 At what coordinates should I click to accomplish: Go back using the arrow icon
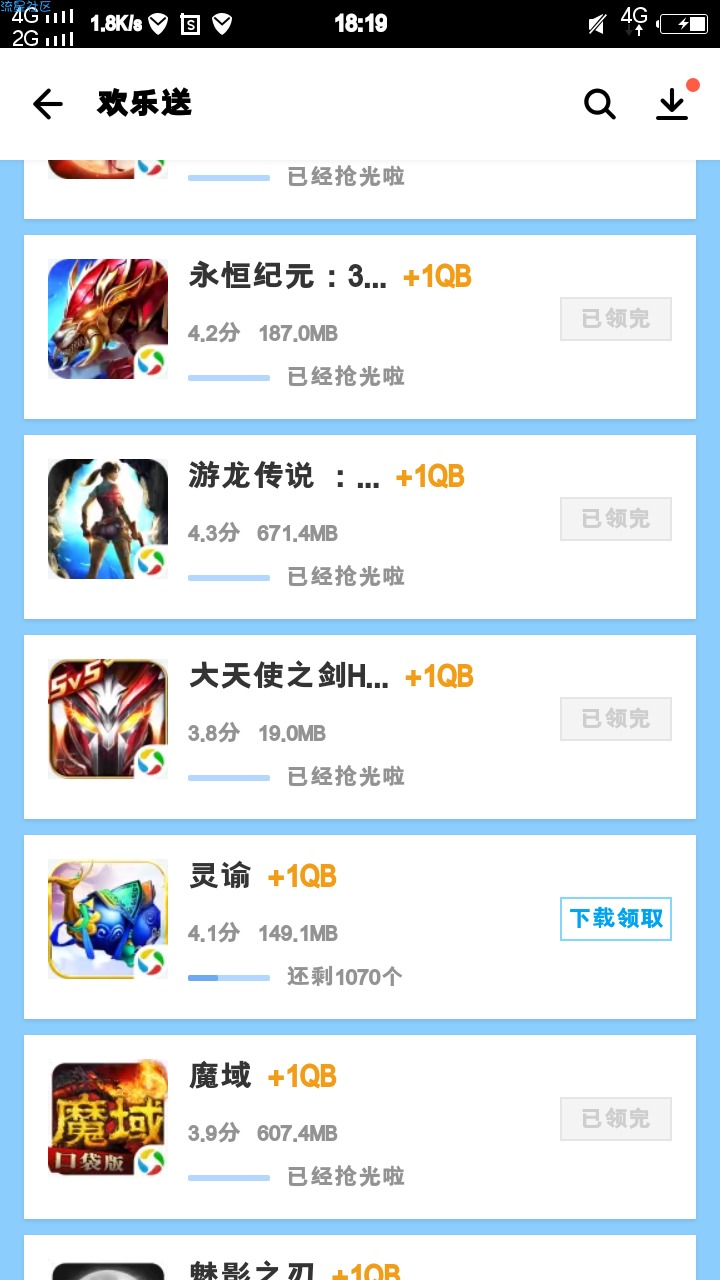pyautogui.click(x=47, y=104)
